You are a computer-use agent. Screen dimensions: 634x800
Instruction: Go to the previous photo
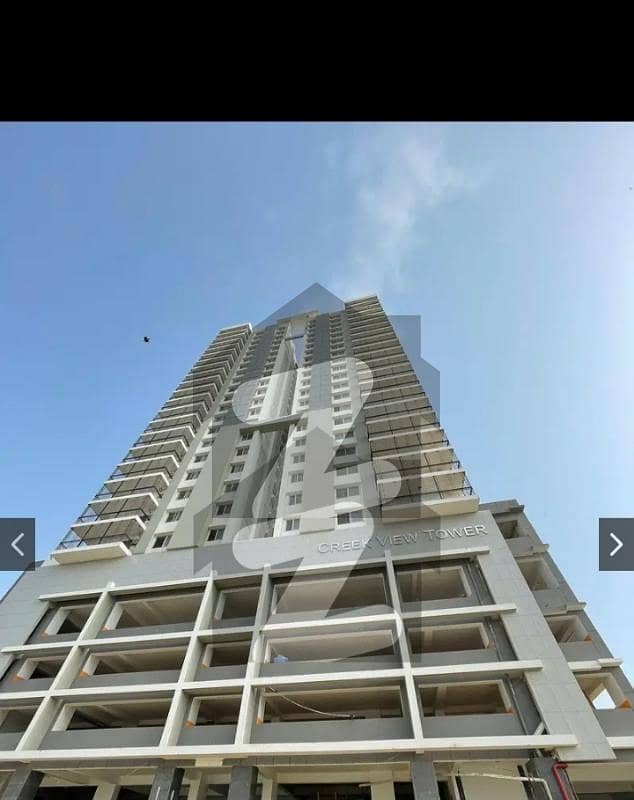(17, 544)
